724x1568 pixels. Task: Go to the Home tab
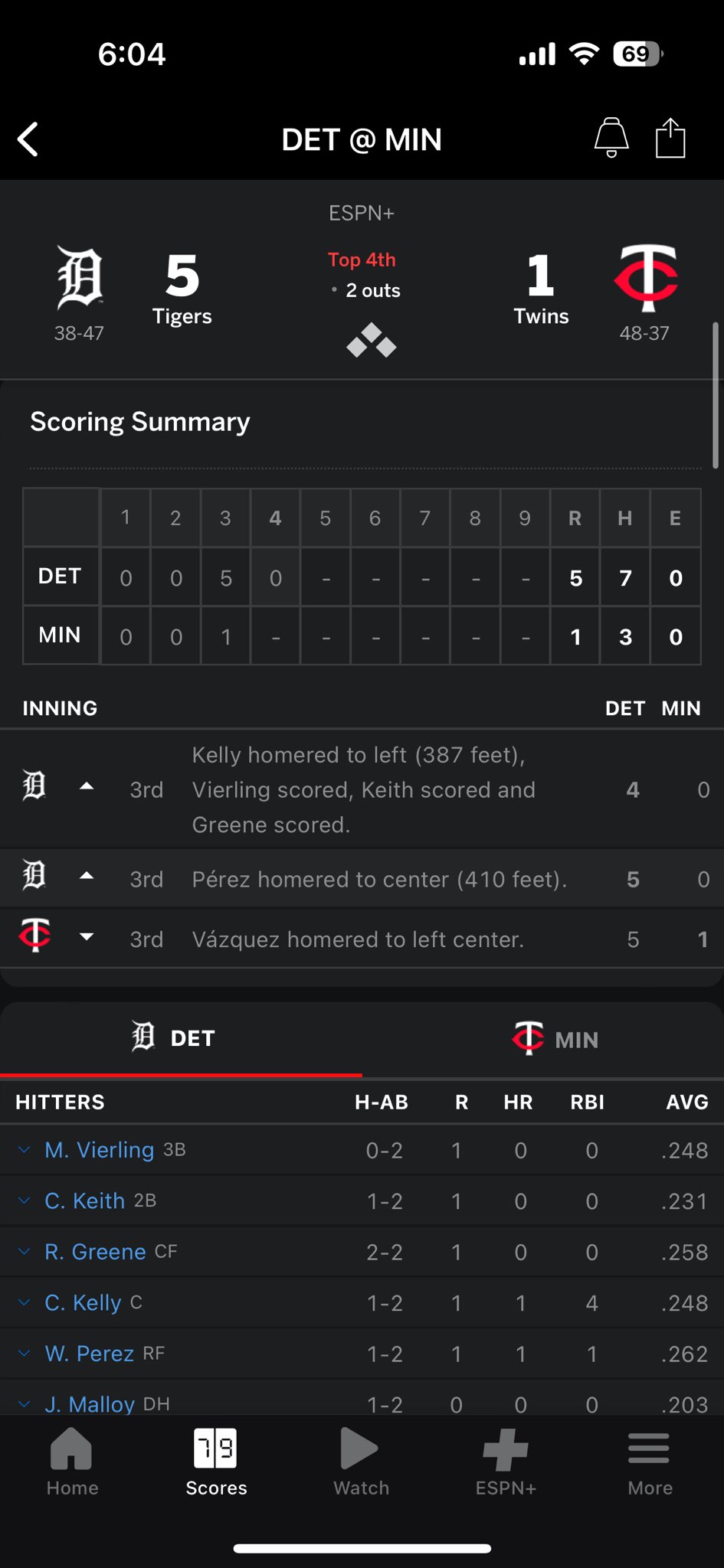point(72,1462)
